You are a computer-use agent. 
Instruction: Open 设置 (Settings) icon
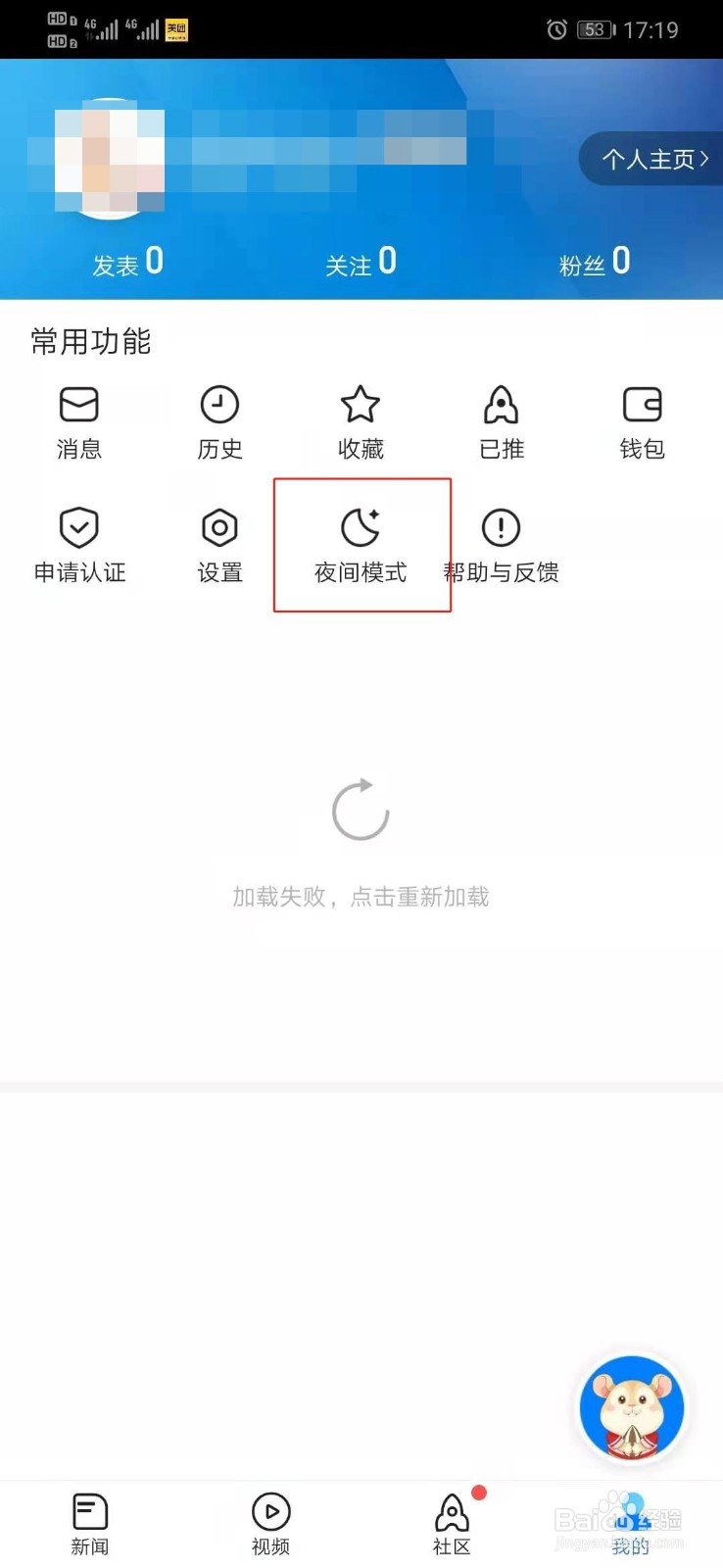219,539
